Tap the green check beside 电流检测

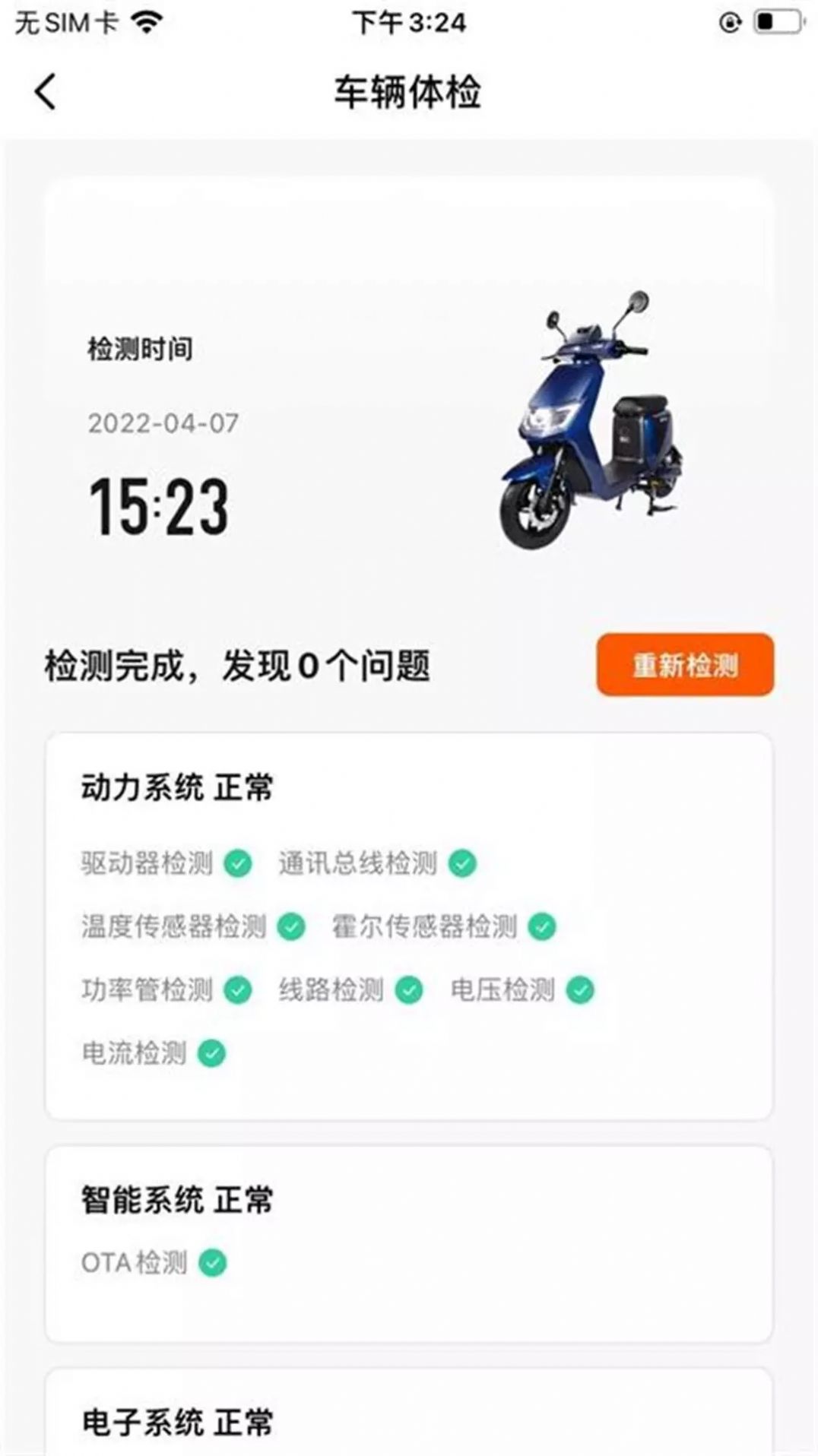point(211,1053)
